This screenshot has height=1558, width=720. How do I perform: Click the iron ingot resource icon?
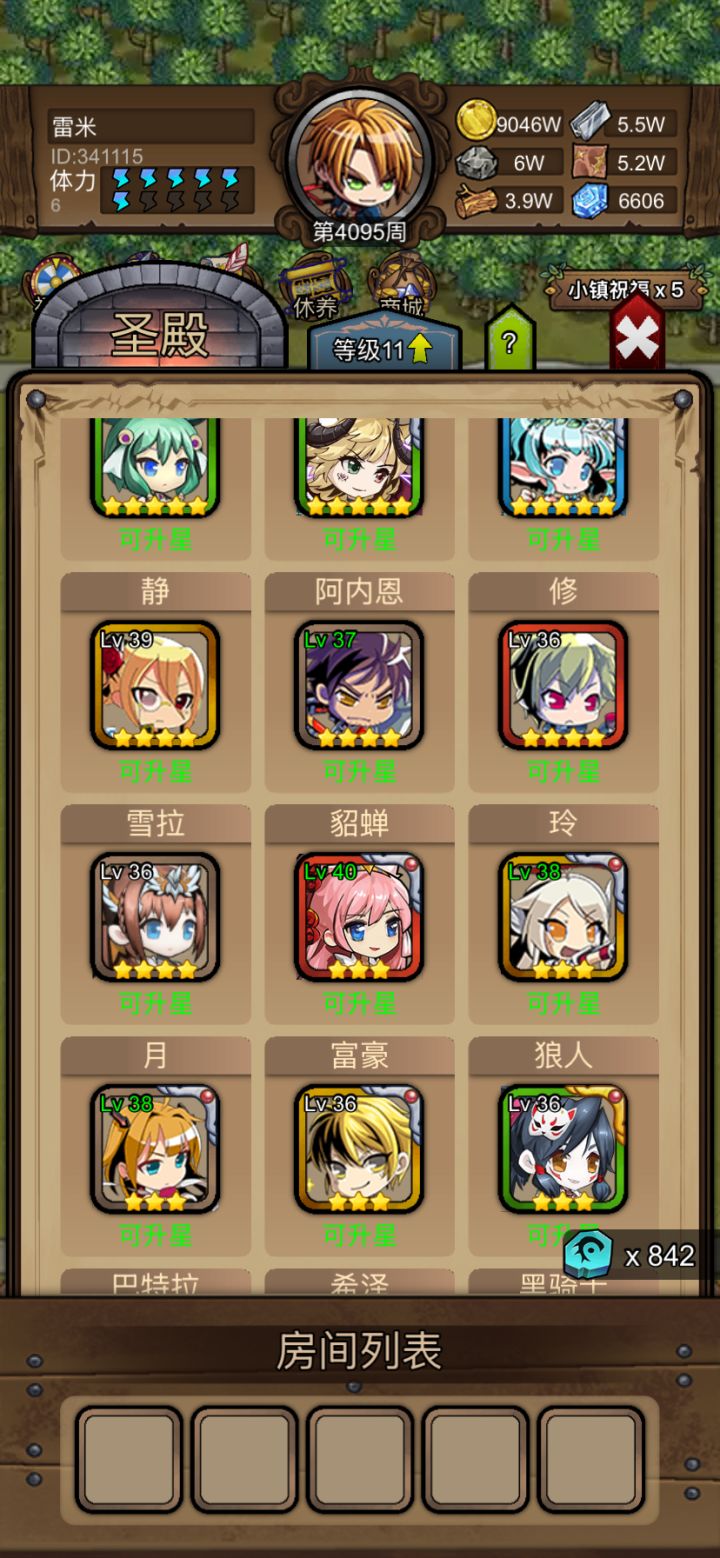[590, 117]
